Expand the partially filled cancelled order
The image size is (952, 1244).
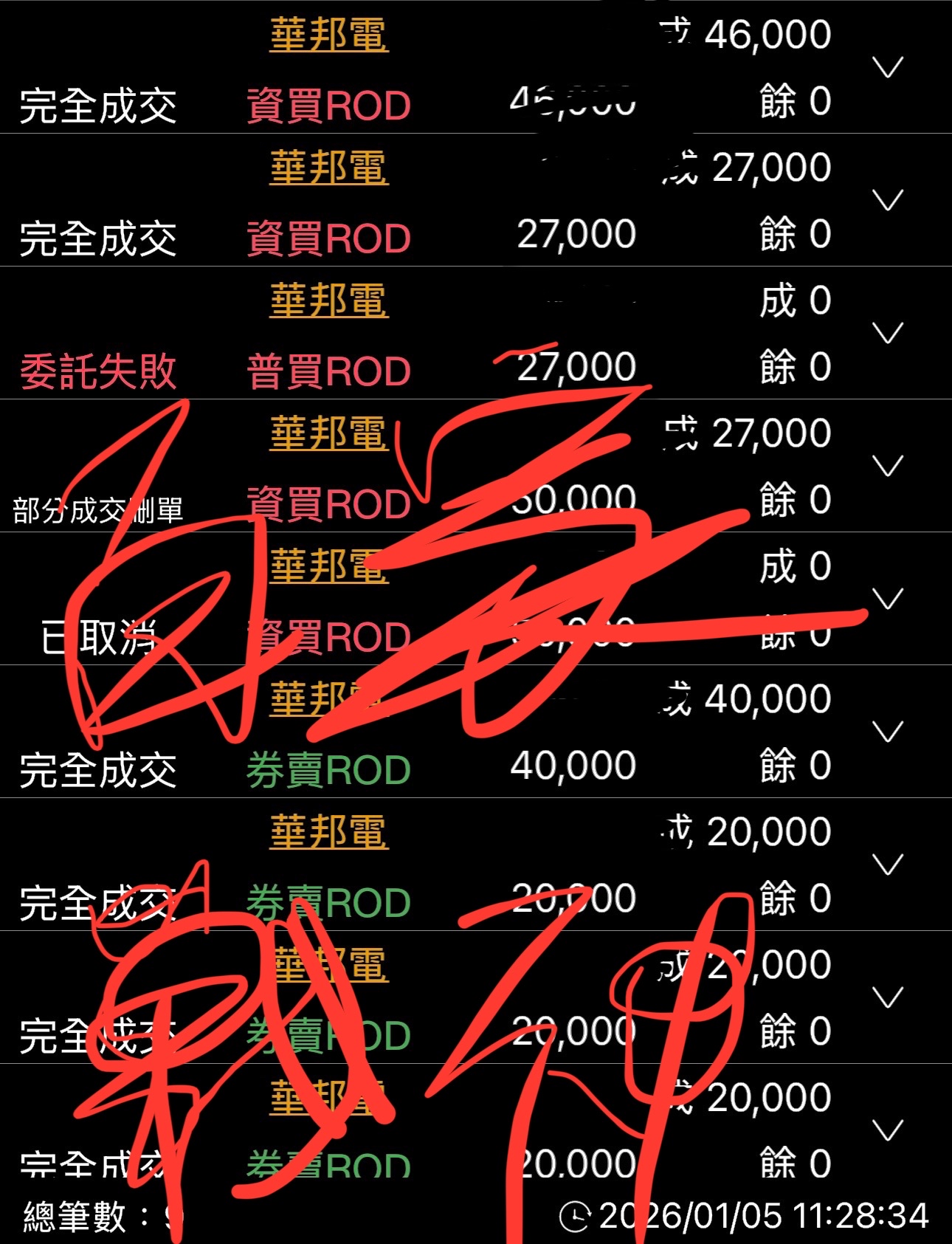coord(888,466)
